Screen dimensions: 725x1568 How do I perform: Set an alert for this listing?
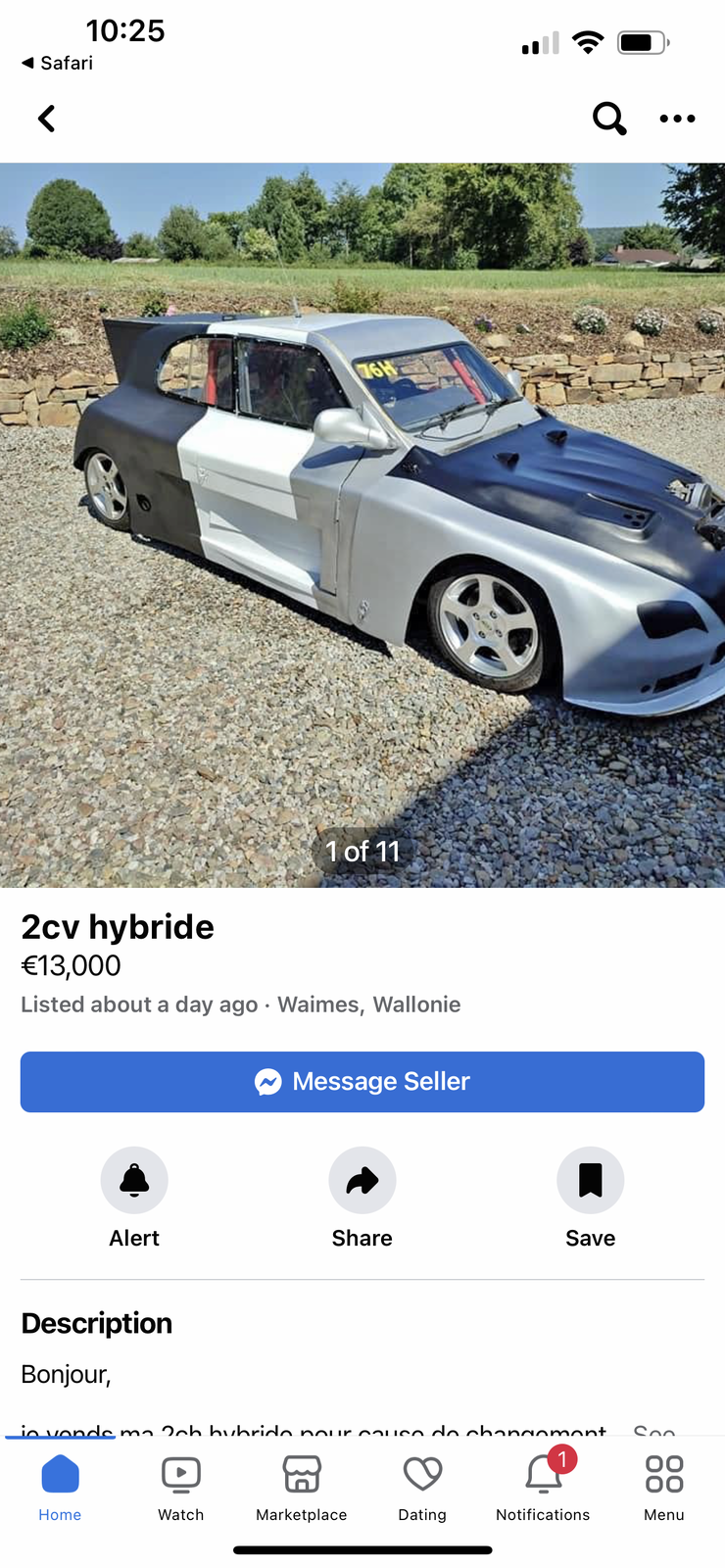(x=134, y=1181)
